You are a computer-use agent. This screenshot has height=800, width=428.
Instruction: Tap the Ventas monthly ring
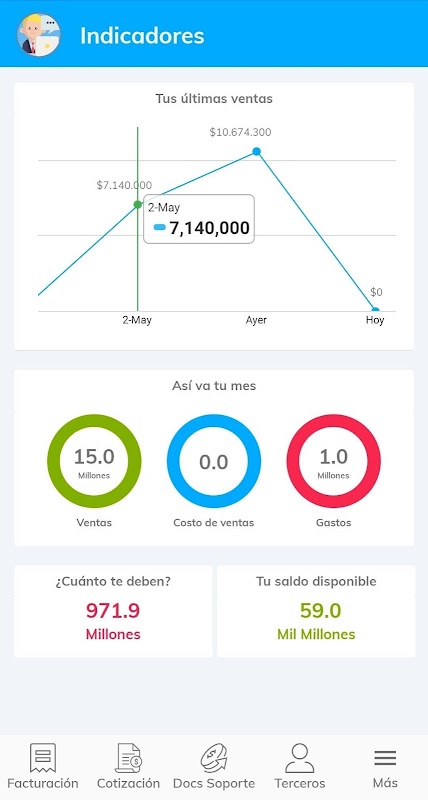(94, 461)
